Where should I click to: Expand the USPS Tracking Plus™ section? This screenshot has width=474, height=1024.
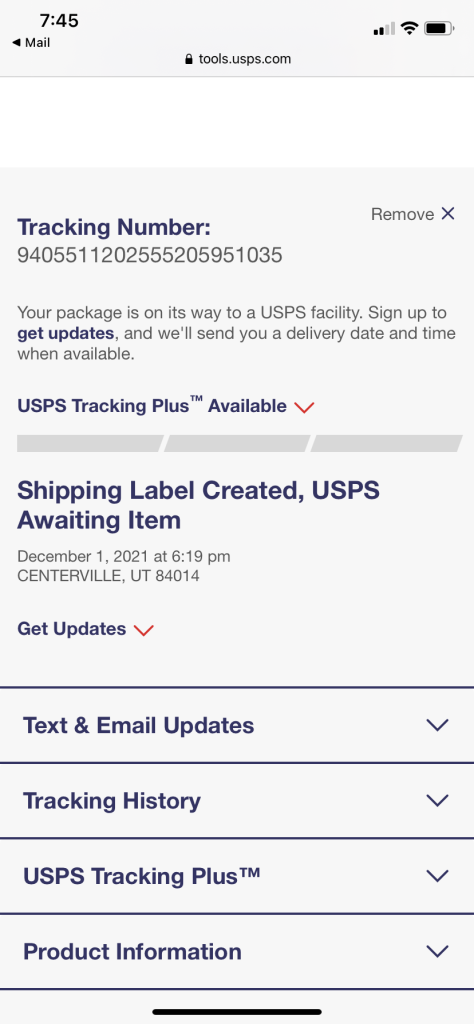coord(237,876)
